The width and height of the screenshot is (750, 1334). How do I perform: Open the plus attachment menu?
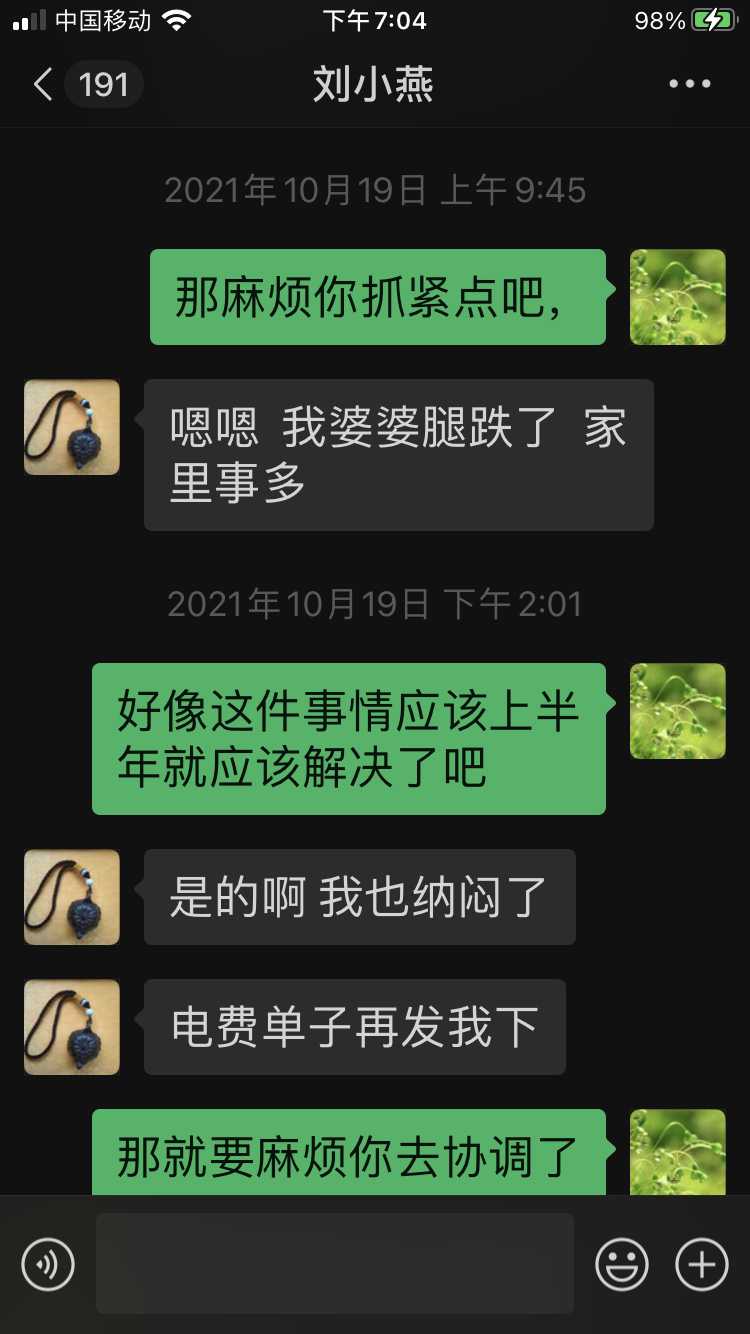pyautogui.click(x=701, y=1264)
